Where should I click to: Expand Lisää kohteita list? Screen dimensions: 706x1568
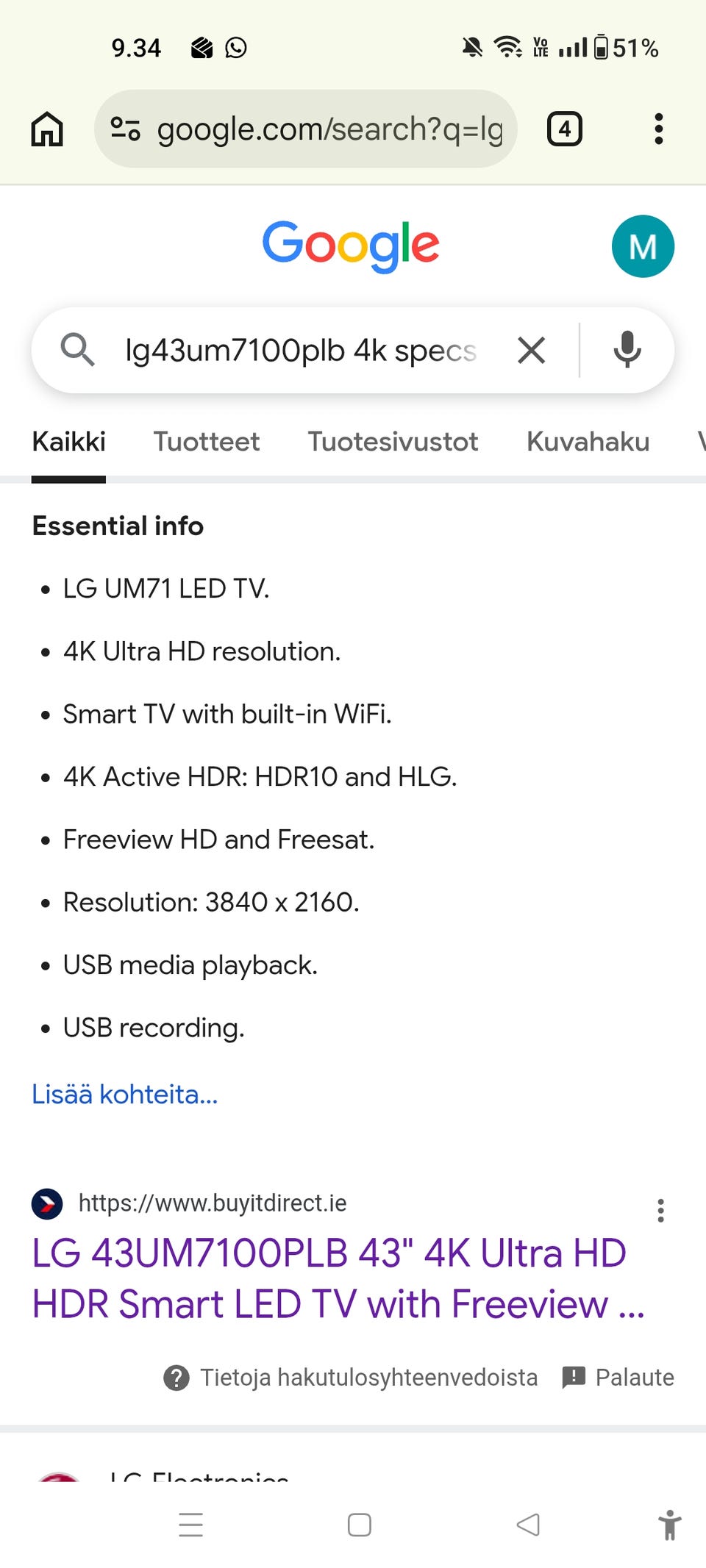pyautogui.click(x=125, y=1095)
